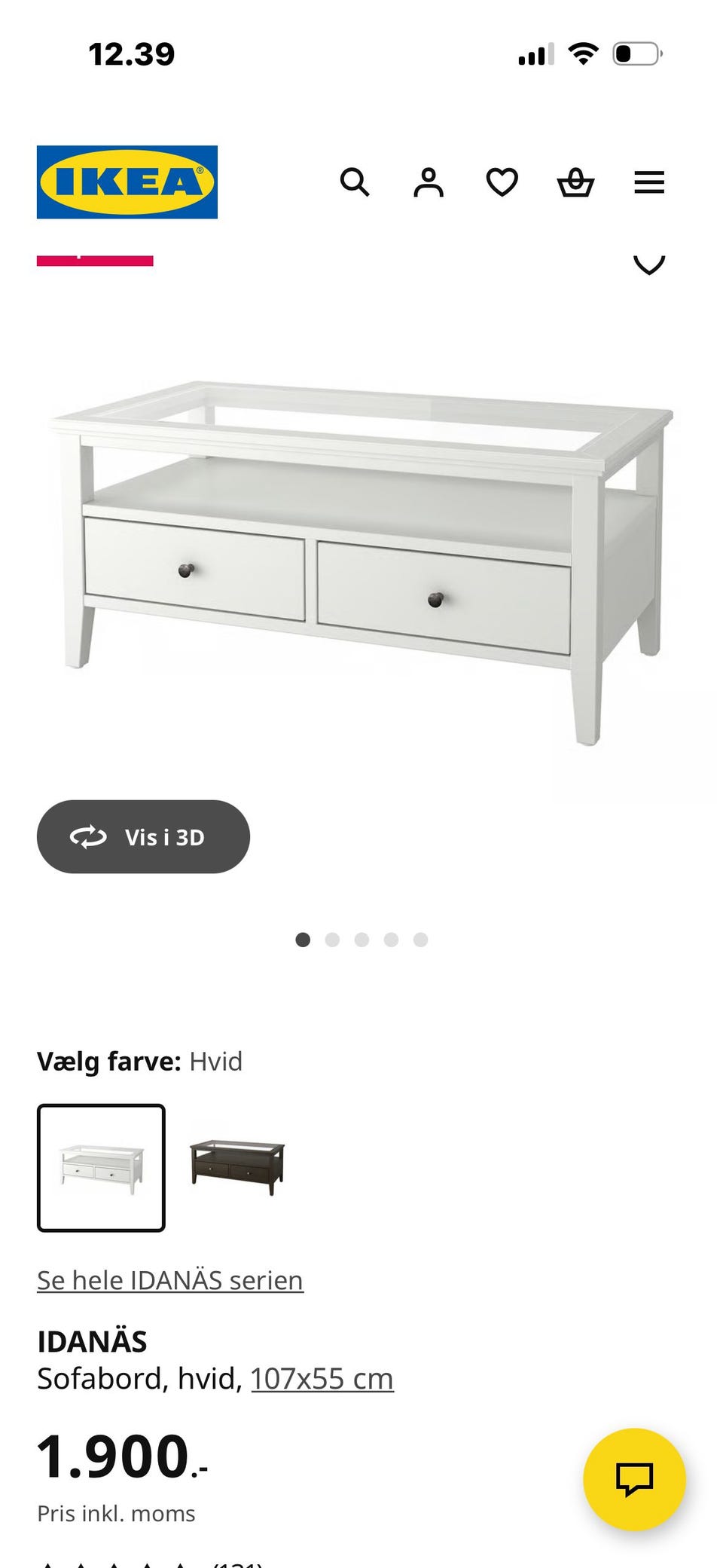Image resolution: width=723 pixels, height=1568 pixels.
Task: Click the IDANÄS product title
Action: (x=93, y=1340)
